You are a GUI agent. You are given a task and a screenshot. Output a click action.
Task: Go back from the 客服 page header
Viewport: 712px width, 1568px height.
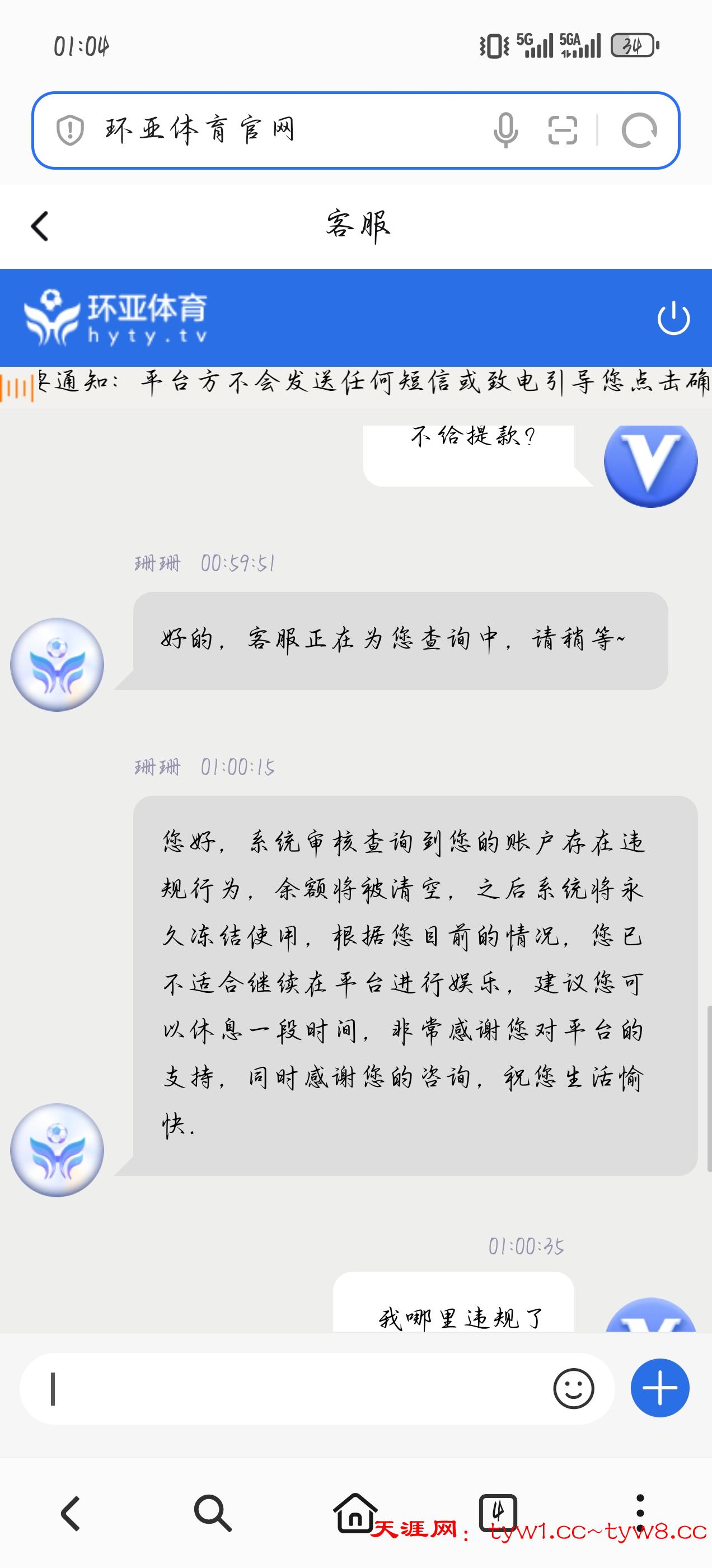[40, 226]
